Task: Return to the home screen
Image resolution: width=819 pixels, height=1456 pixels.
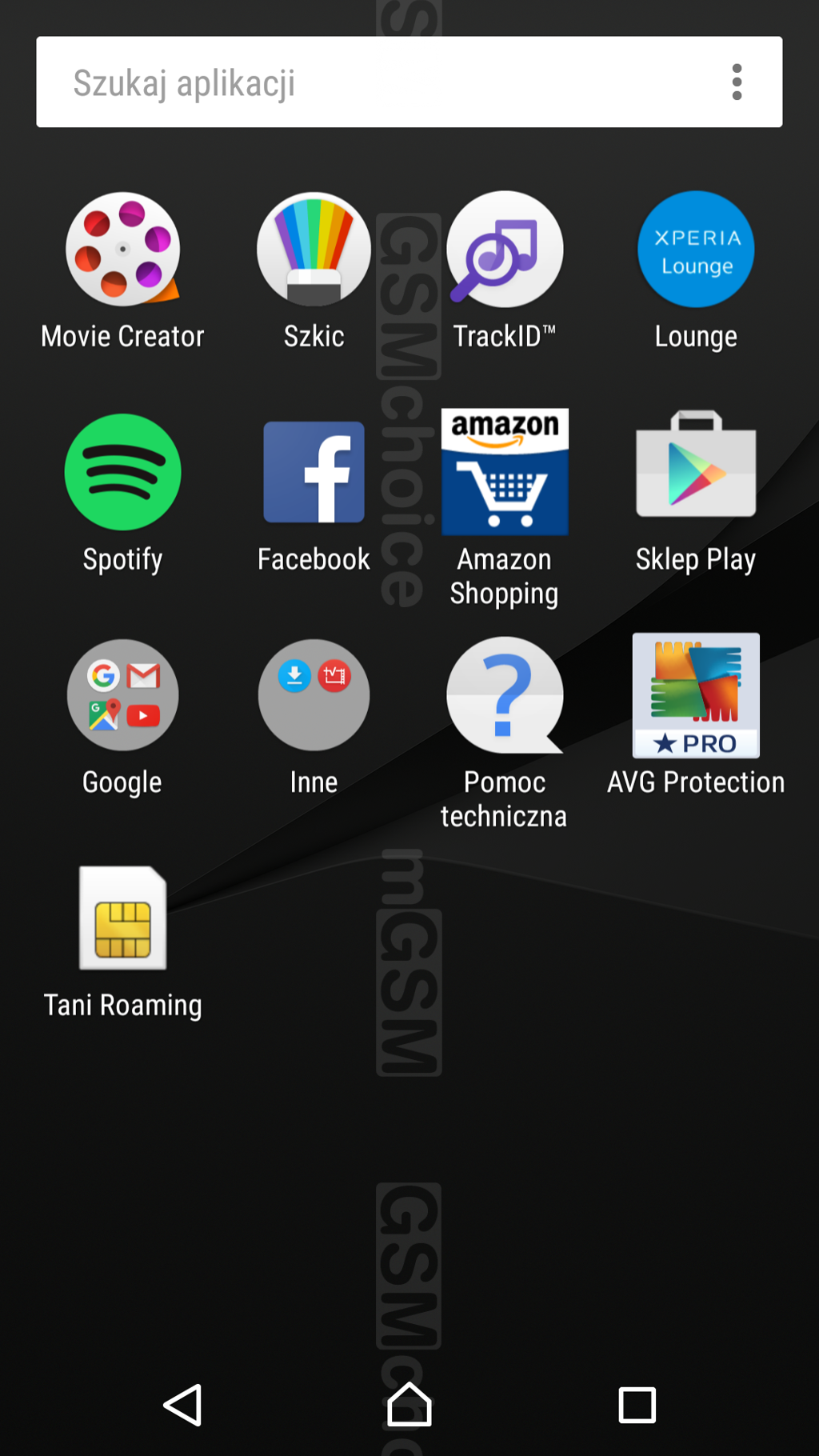Action: [x=409, y=1404]
